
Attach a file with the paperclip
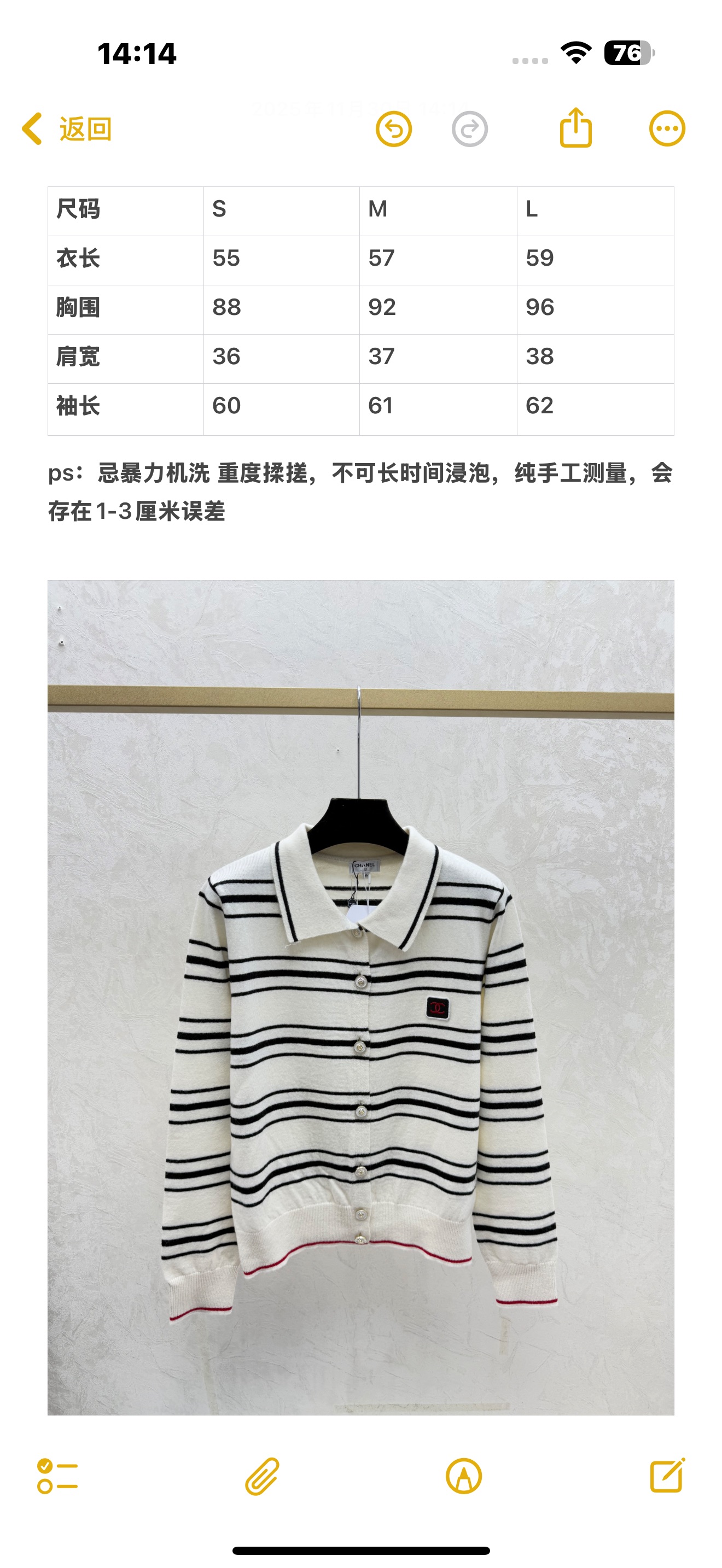(262, 1476)
